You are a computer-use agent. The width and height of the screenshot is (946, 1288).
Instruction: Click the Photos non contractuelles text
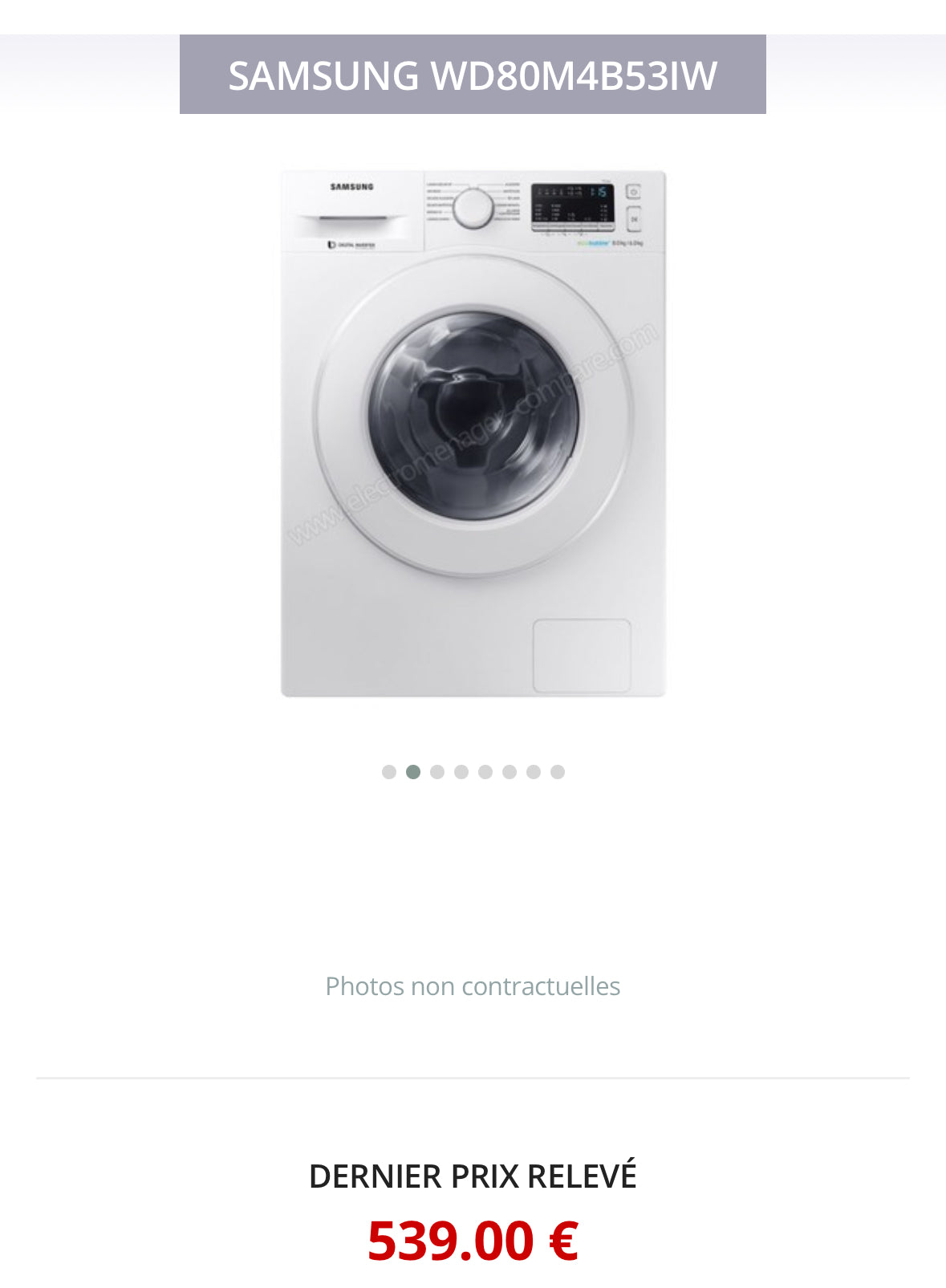pyautogui.click(x=473, y=988)
